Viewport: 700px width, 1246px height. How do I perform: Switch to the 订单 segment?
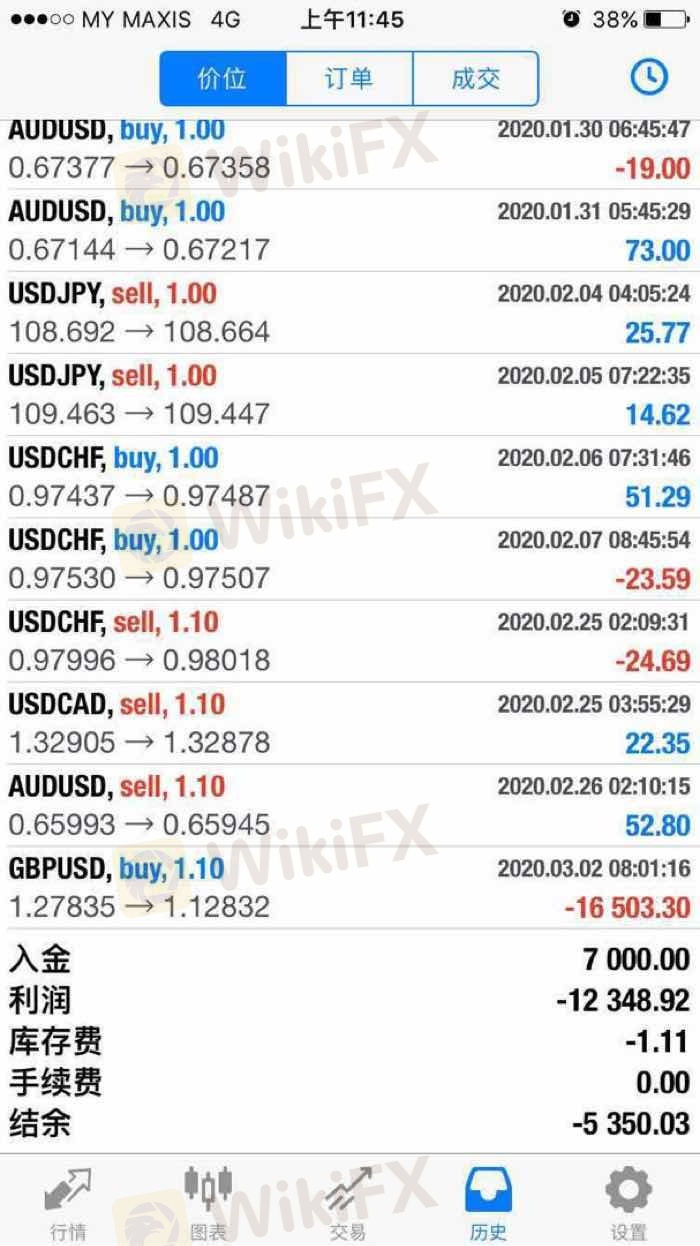[x=350, y=78]
